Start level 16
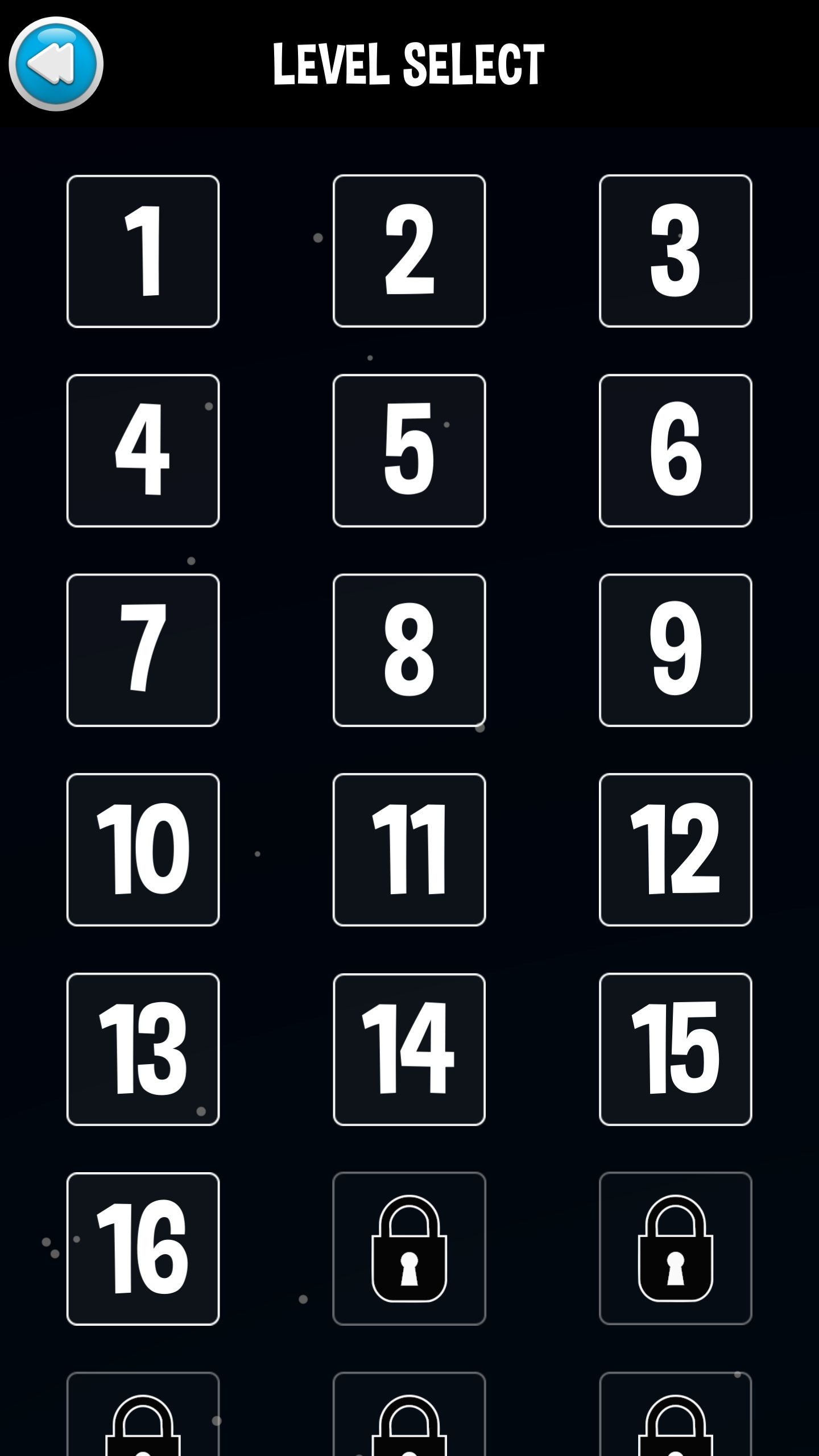The width and height of the screenshot is (819, 1456). (x=143, y=1249)
